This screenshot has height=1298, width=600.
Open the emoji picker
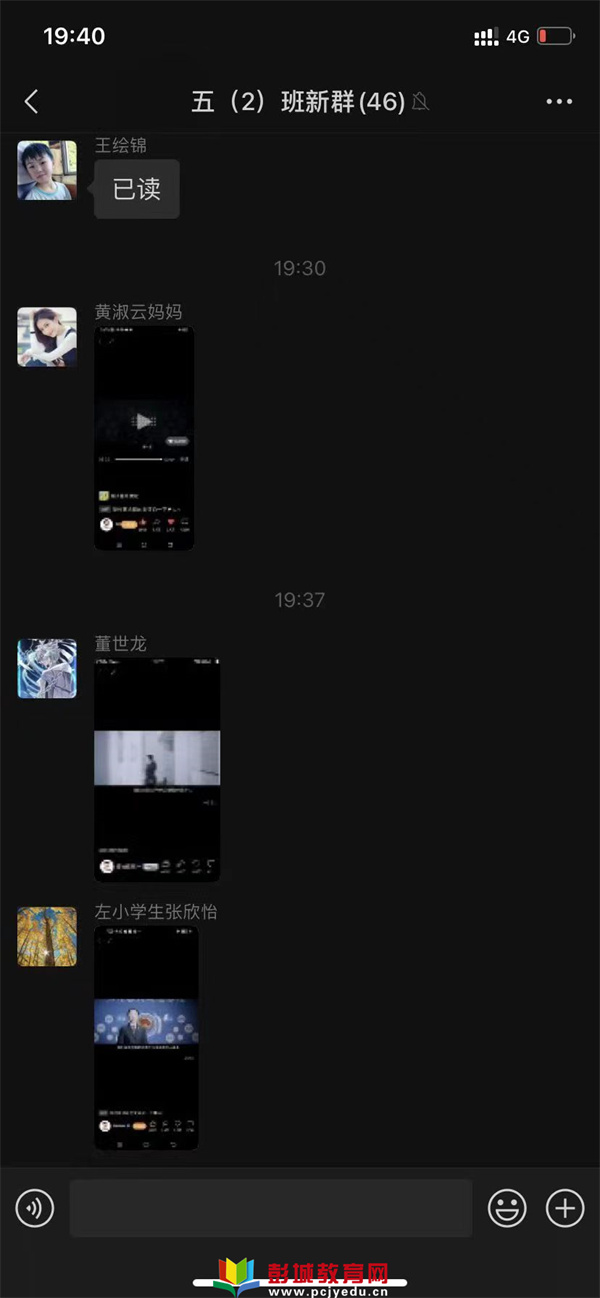point(507,1208)
